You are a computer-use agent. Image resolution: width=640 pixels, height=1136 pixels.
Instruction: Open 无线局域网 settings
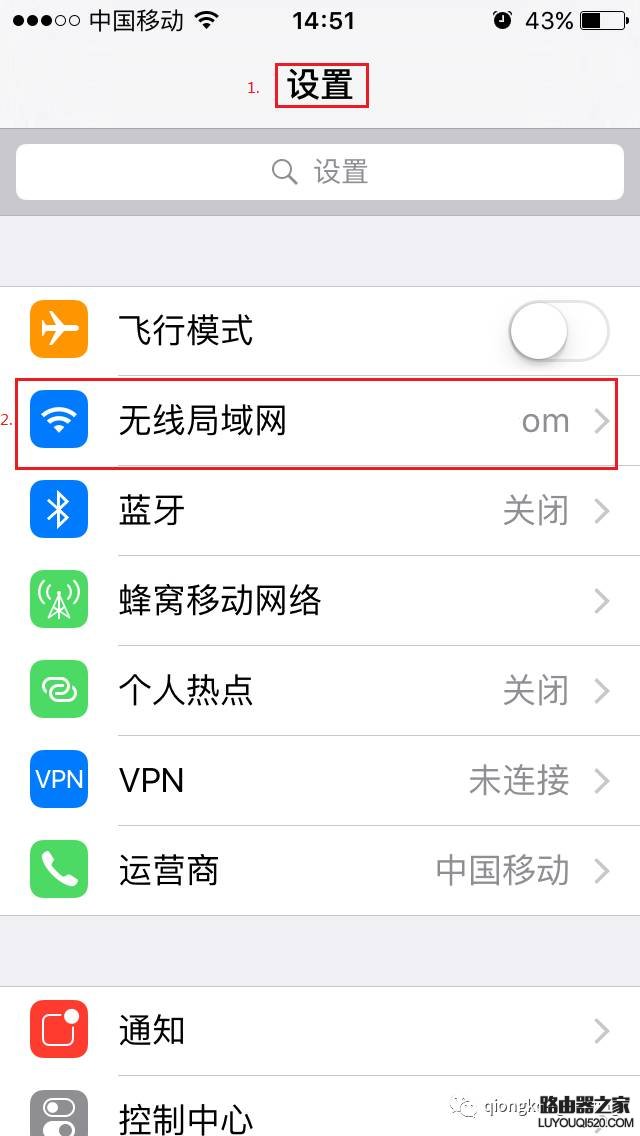tap(320, 421)
